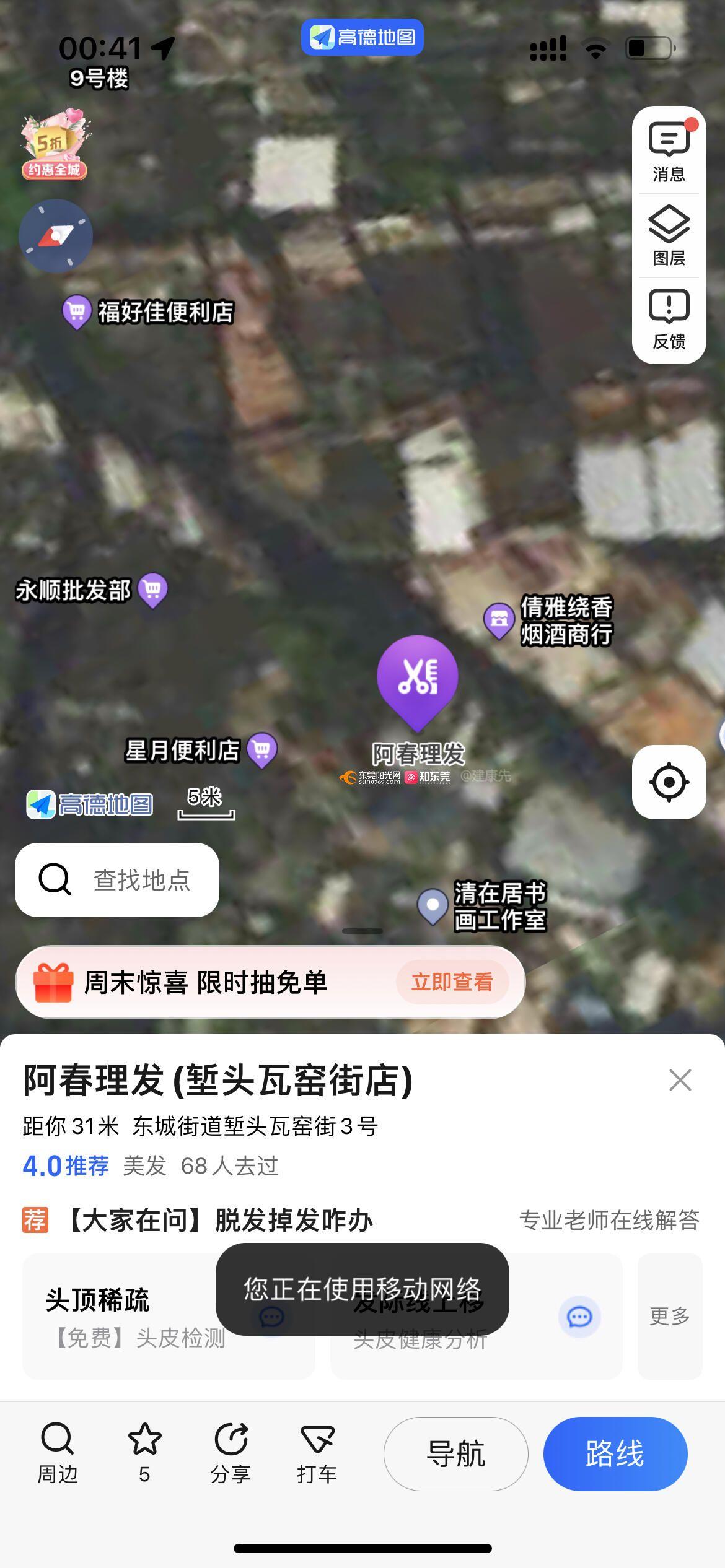Select the 永顺批发部 map marker
Viewport: 725px width, 1568px height.
(152, 590)
